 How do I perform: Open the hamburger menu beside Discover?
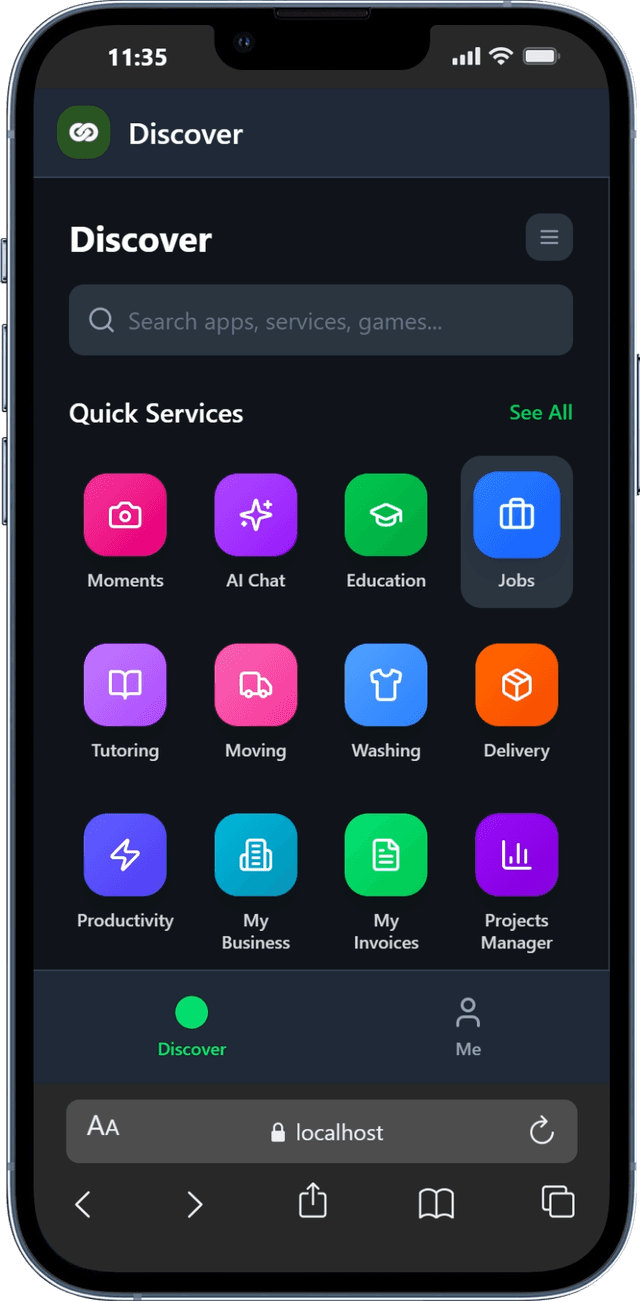549,238
